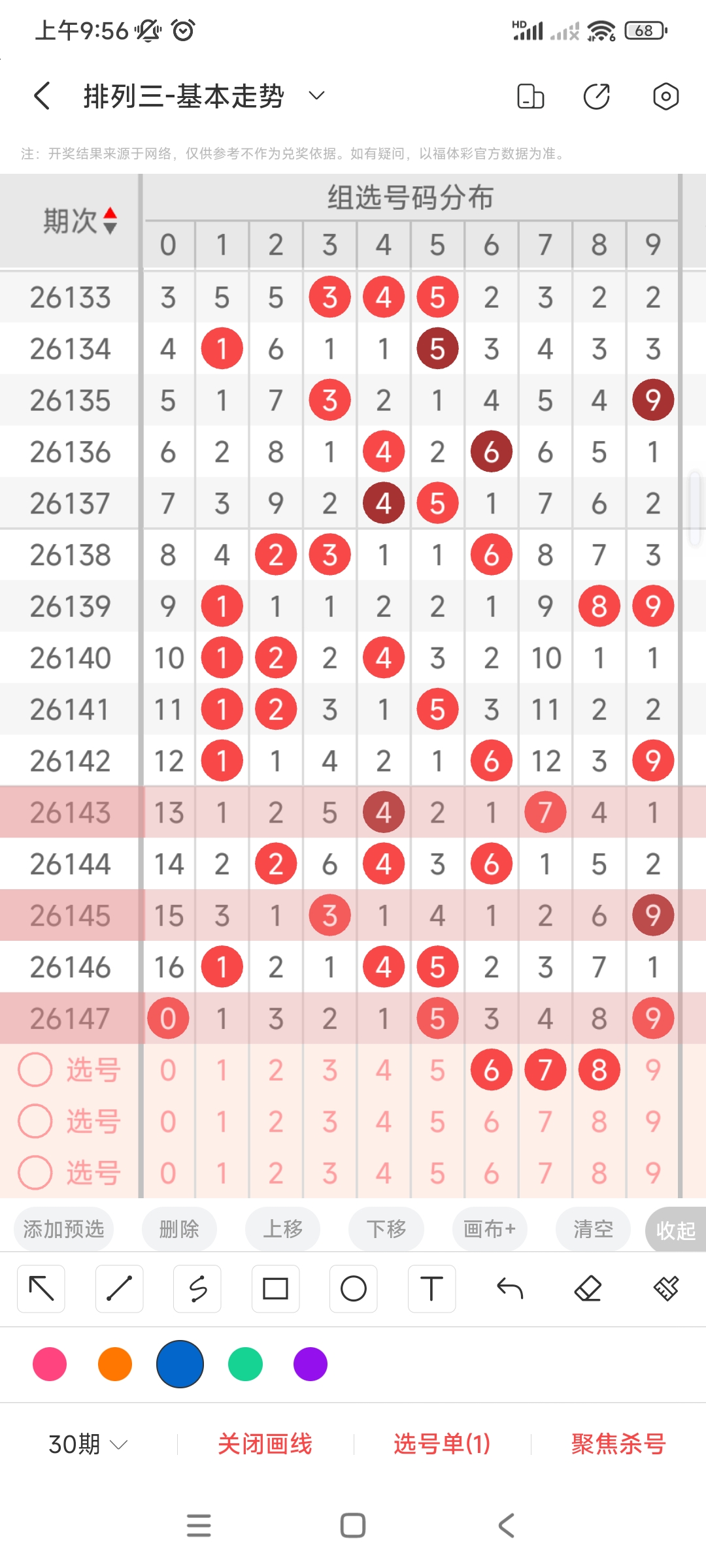Go back using the top-left arrow
This screenshot has width=706, height=1568.
pos(42,96)
